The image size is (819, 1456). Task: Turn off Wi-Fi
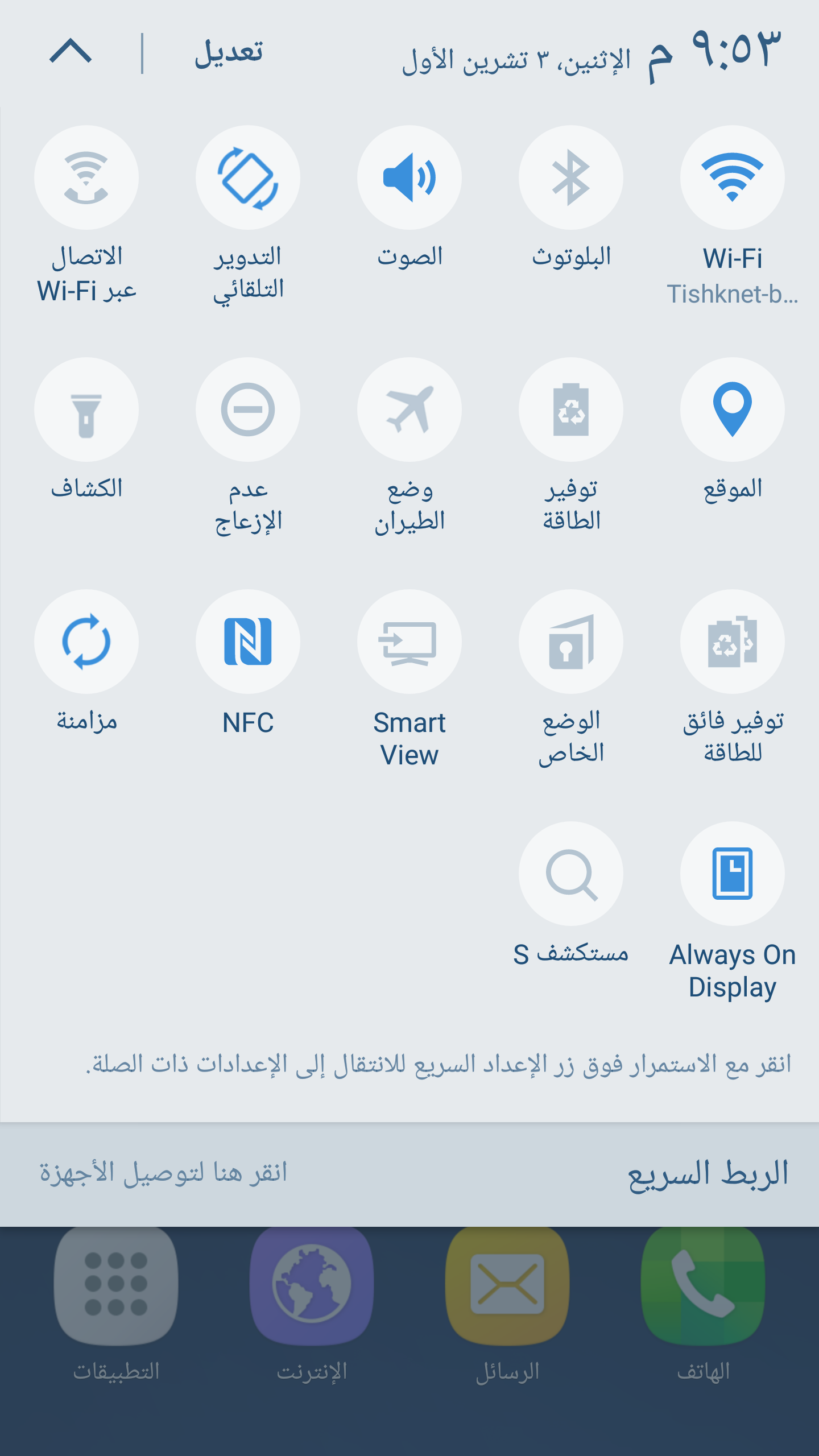pyautogui.click(x=732, y=178)
